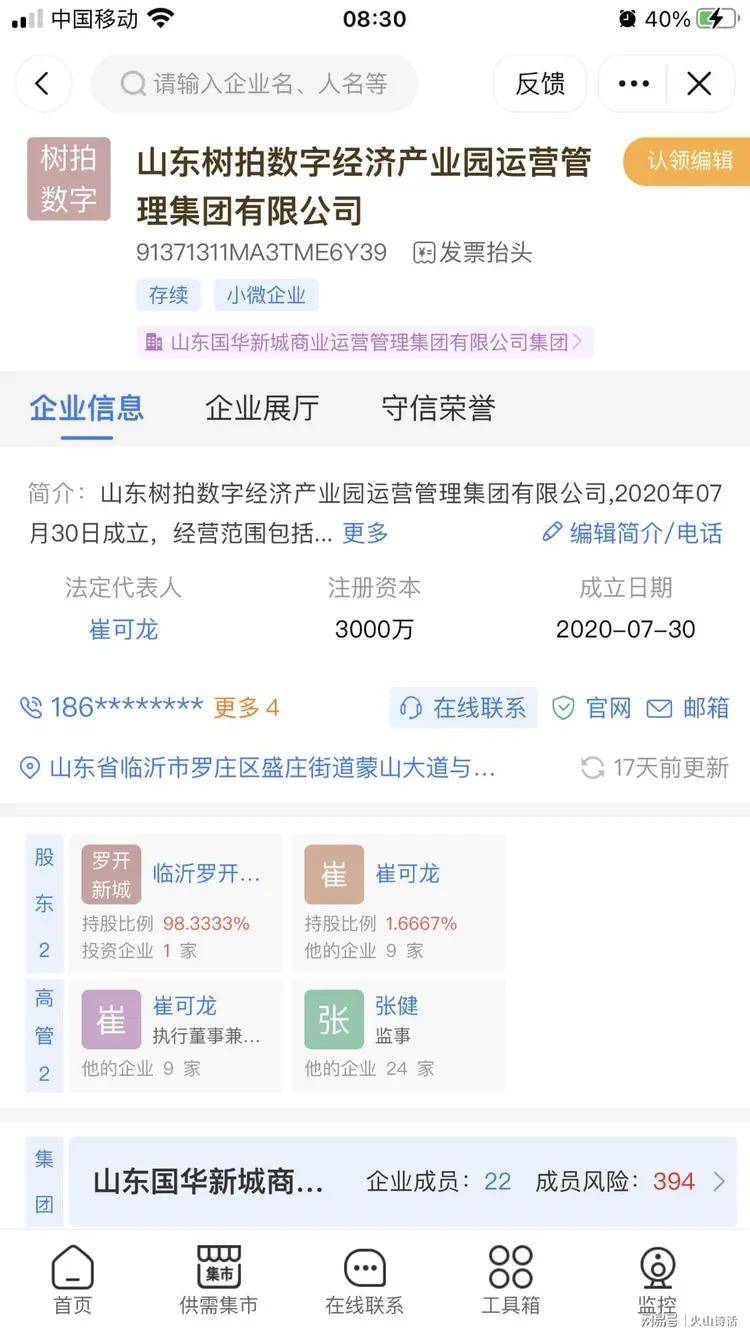The height and width of the screenshot is (1334, 750).
Task: Open the 反馈 feedback button
Action: (540, 84)
